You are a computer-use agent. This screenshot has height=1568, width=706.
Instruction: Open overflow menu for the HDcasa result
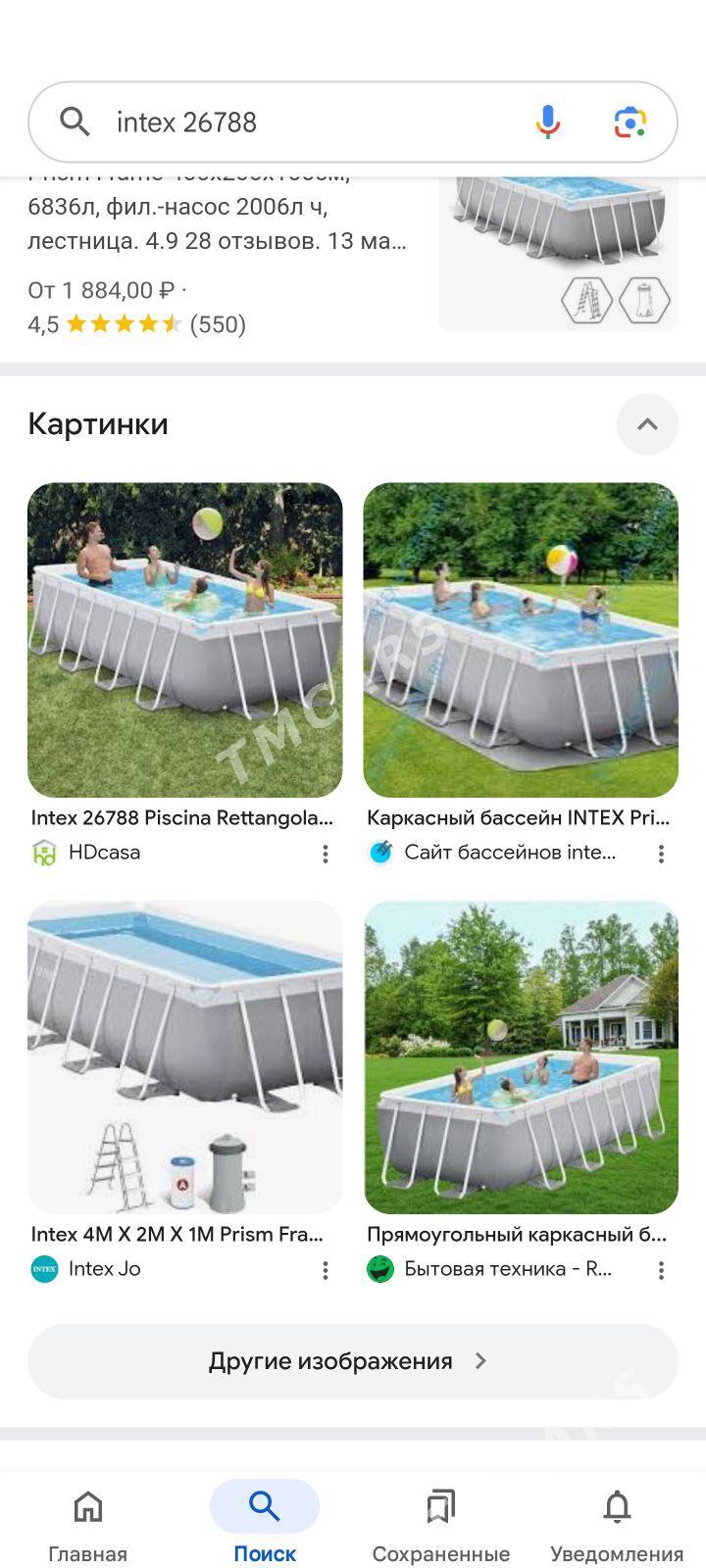pos(325,854)
